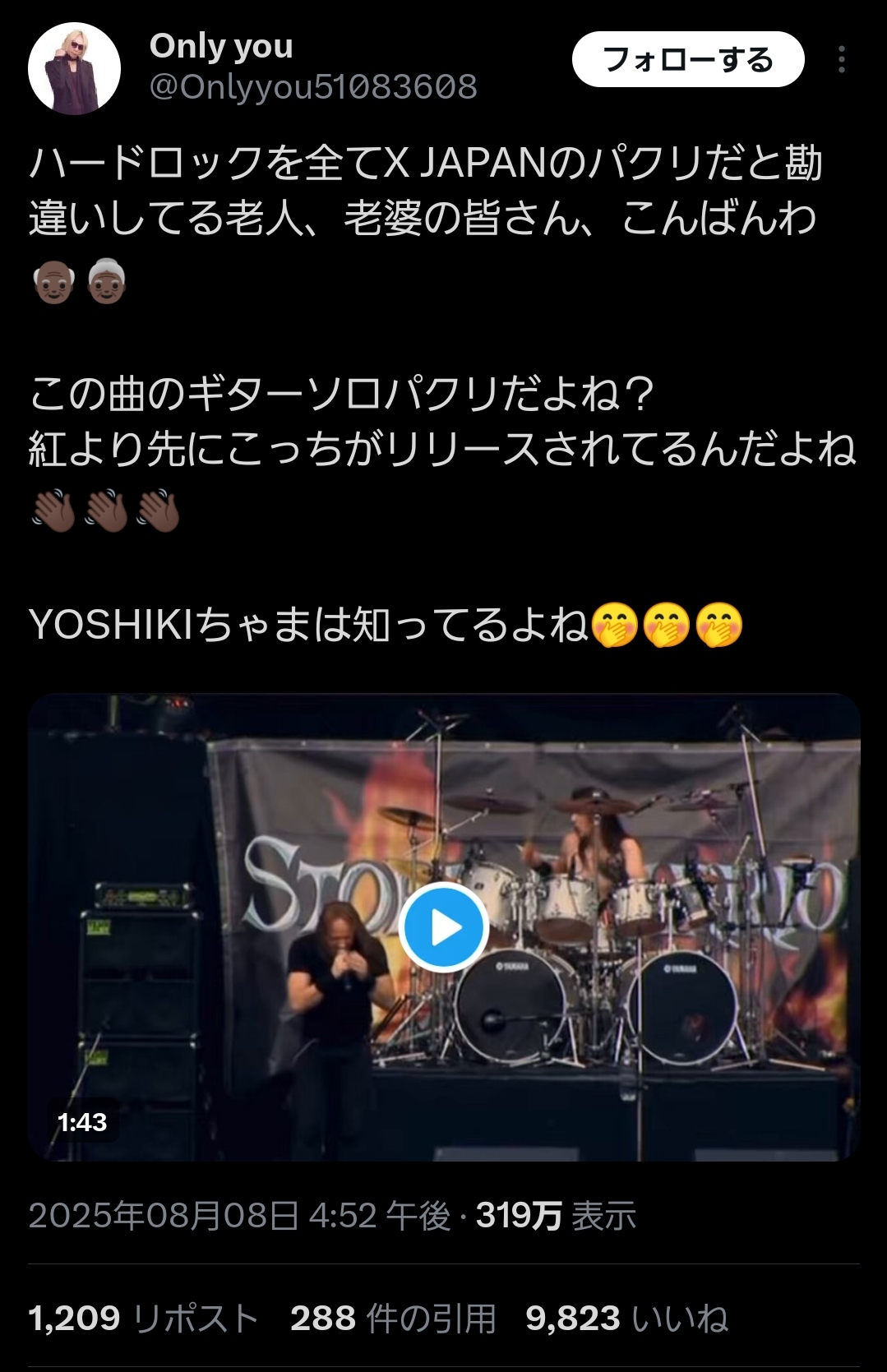Open the @Onlyyou51083608 profile name
Viewport: 887px width, 1372px height.
click(313, 87)
